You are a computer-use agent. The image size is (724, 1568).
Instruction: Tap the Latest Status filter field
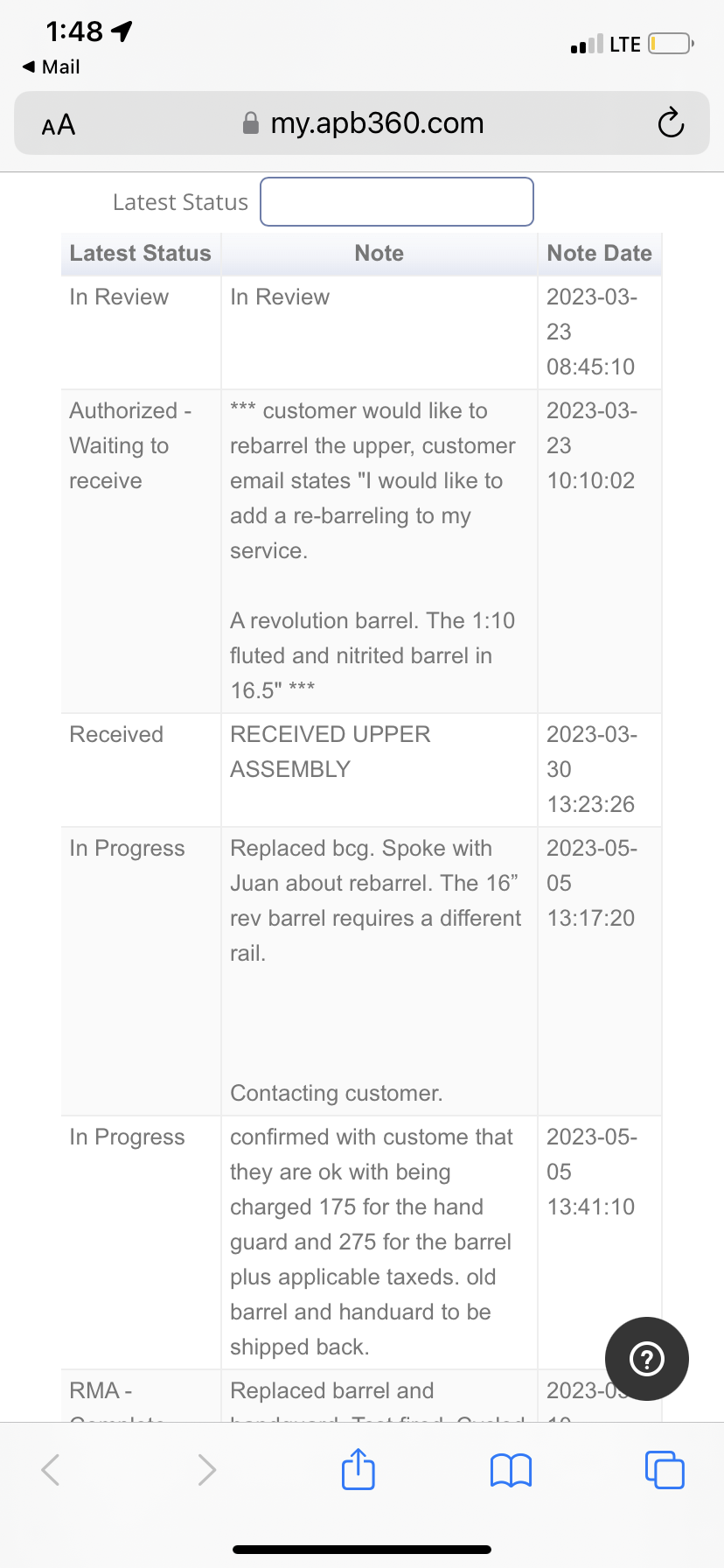tap(397, 202)
